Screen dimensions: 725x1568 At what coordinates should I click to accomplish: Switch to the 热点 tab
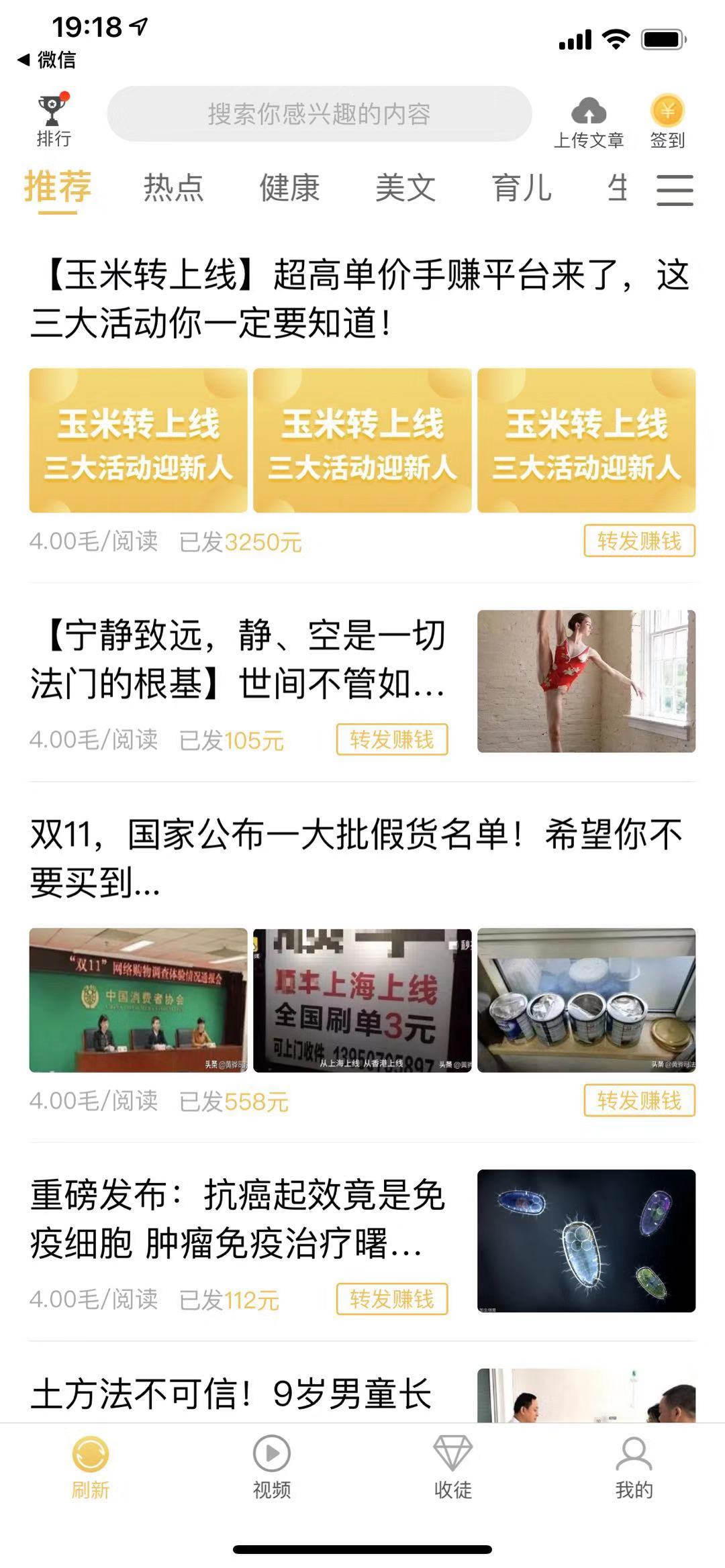coord(173,190)
